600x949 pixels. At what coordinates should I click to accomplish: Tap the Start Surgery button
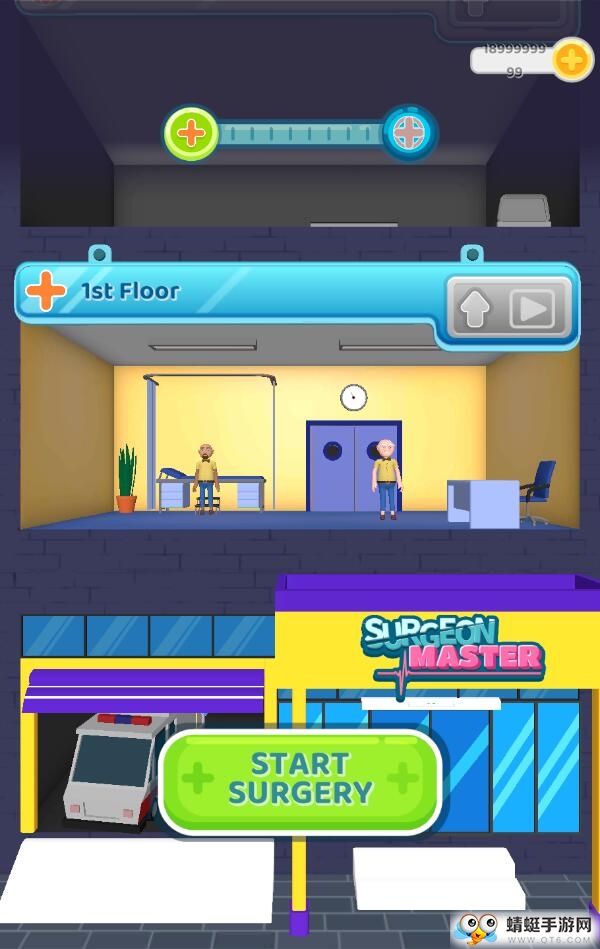pos(300,780)
